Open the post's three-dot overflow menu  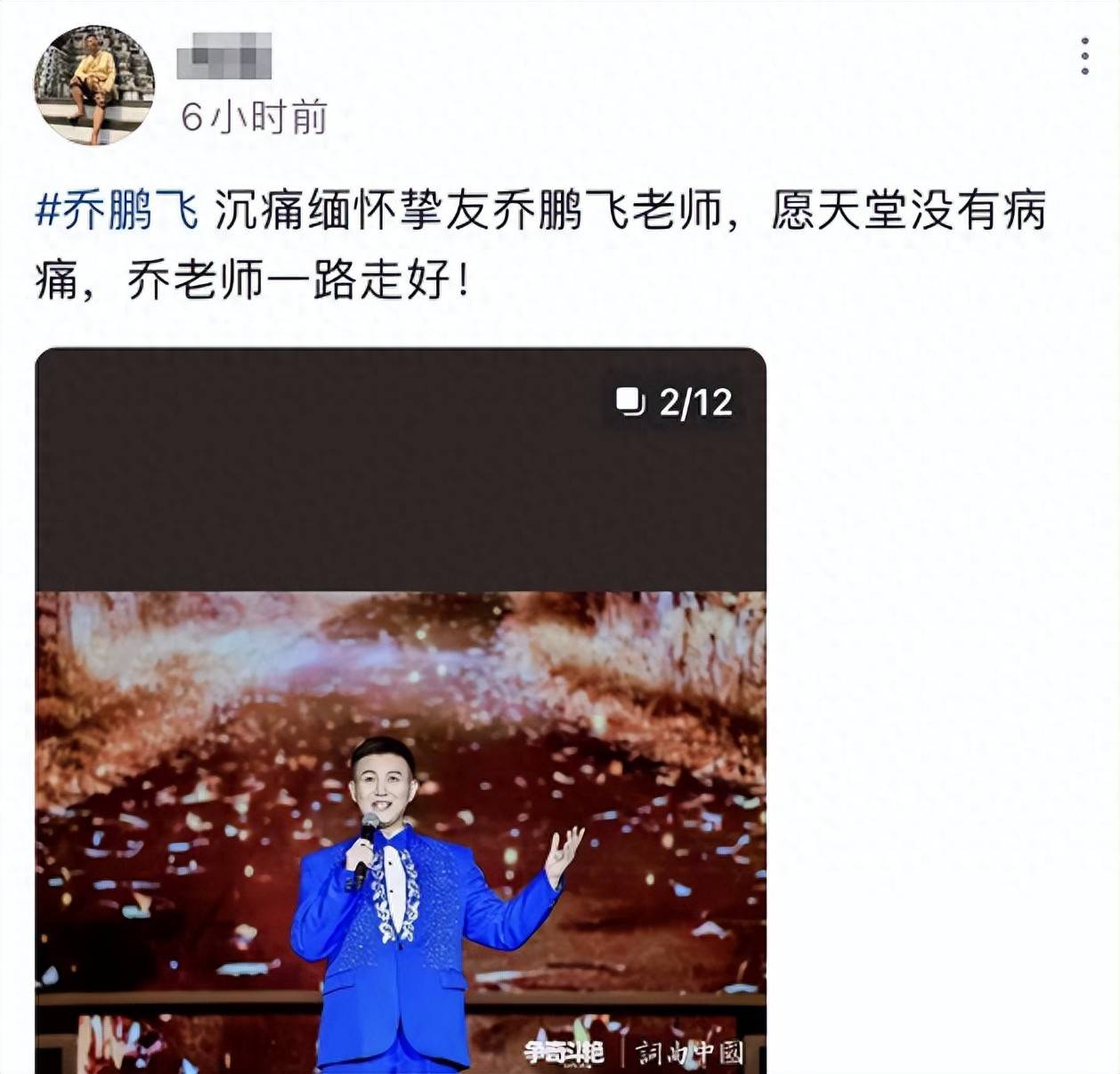pos(1083,56)
